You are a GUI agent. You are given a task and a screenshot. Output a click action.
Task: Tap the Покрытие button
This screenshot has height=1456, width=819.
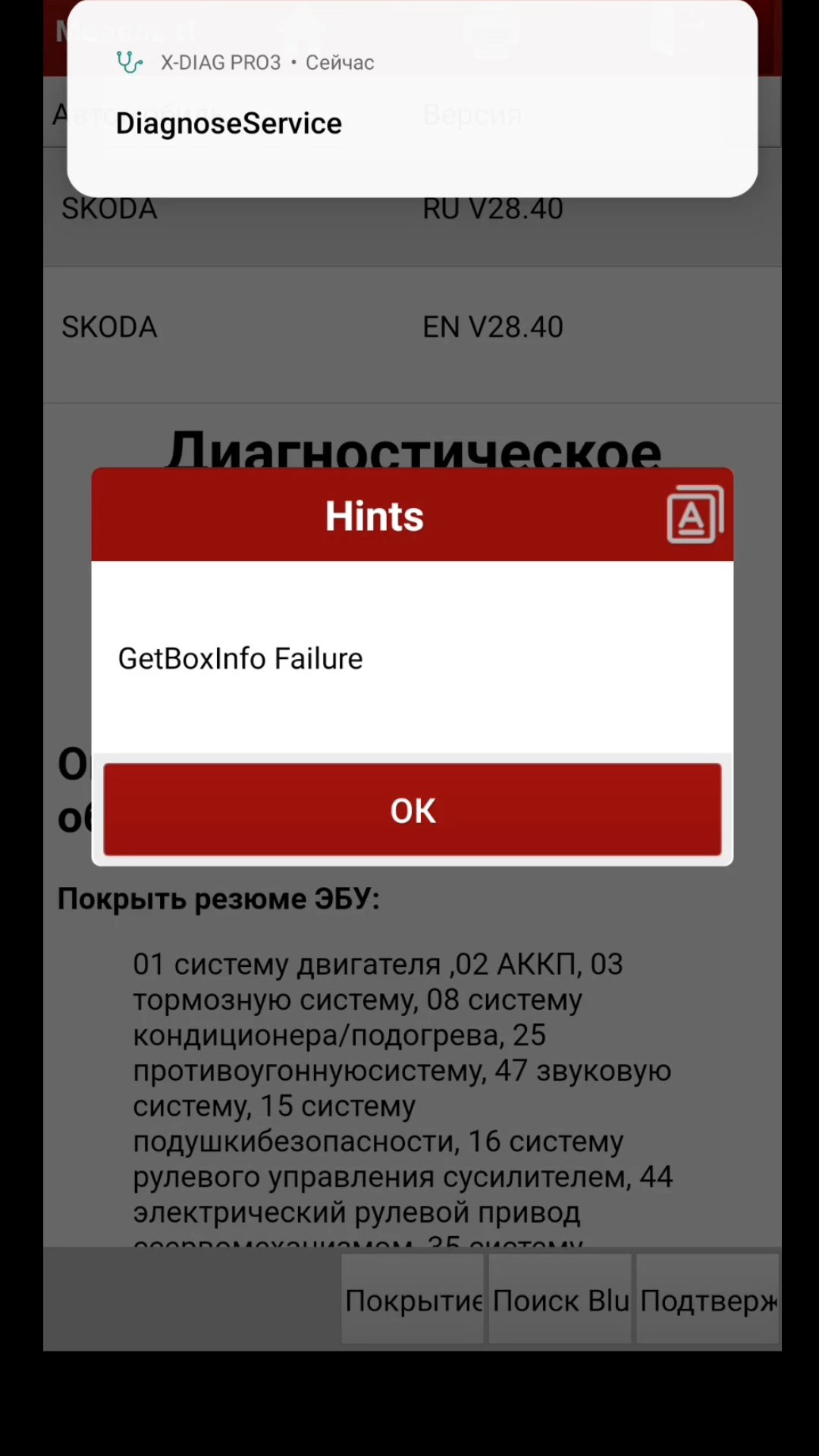(x=413, y=1300)
